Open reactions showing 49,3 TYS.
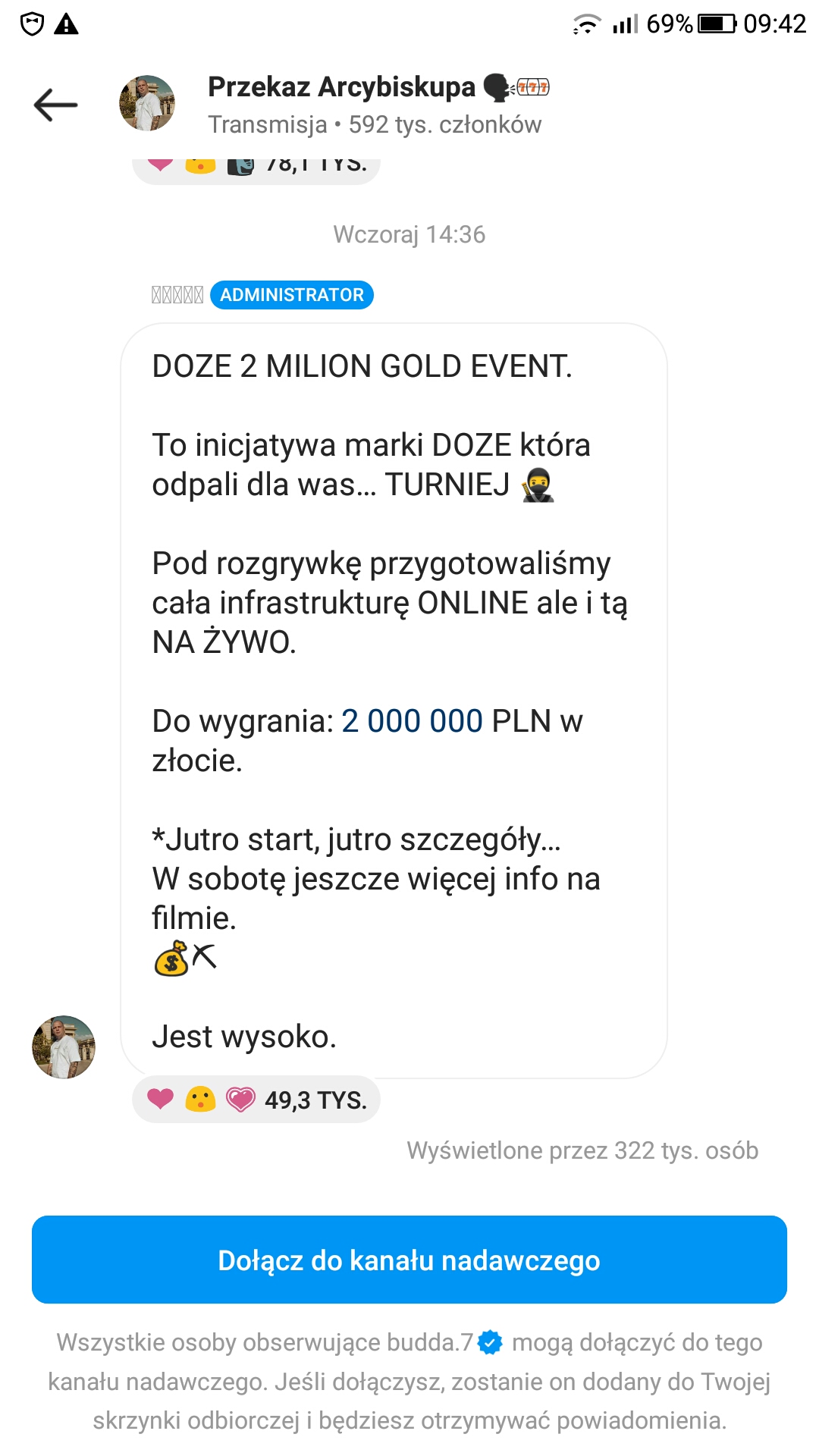The height and width of the screenshot is (1456, 819). tap(256, 1100)
